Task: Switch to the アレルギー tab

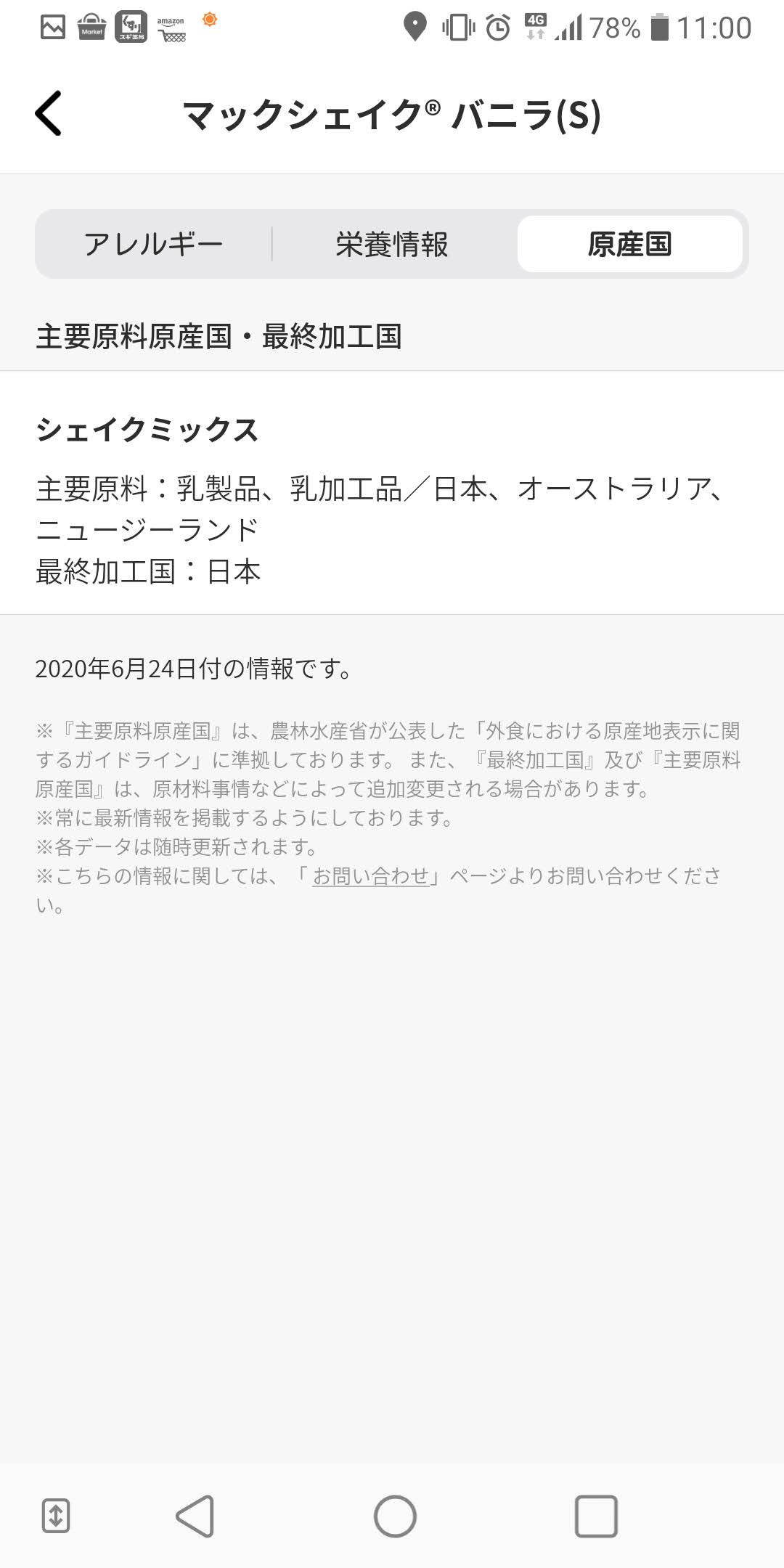Action: [153, 244]
